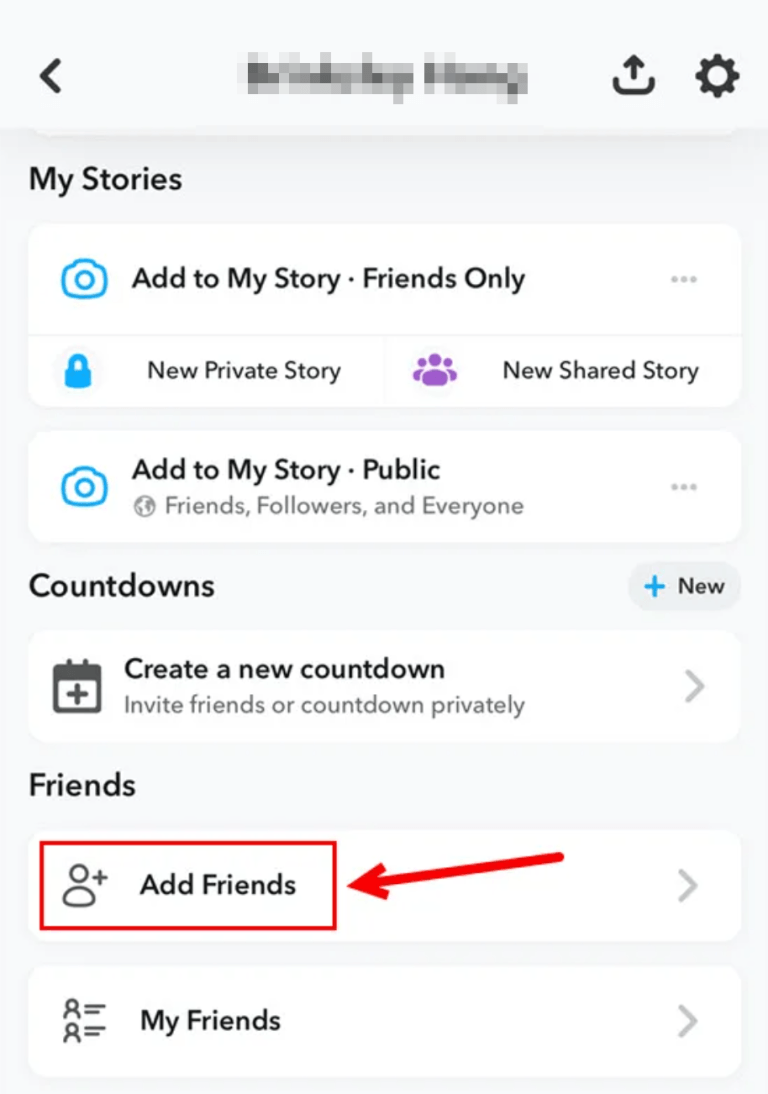Tap the back arrow
Viewport: 768px width, 1094px height.
point(50,76)
